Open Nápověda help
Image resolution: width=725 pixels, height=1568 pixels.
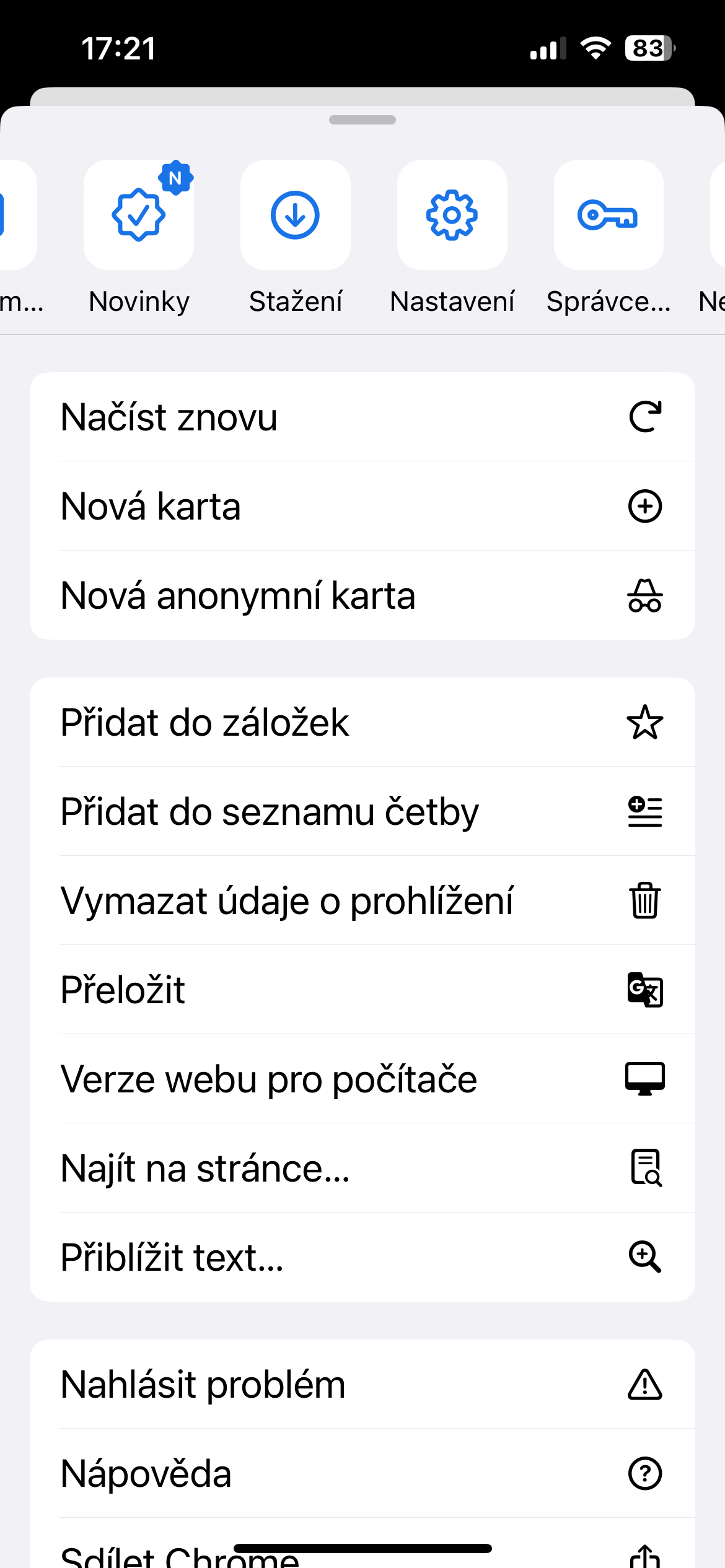tap(362, 1473)
